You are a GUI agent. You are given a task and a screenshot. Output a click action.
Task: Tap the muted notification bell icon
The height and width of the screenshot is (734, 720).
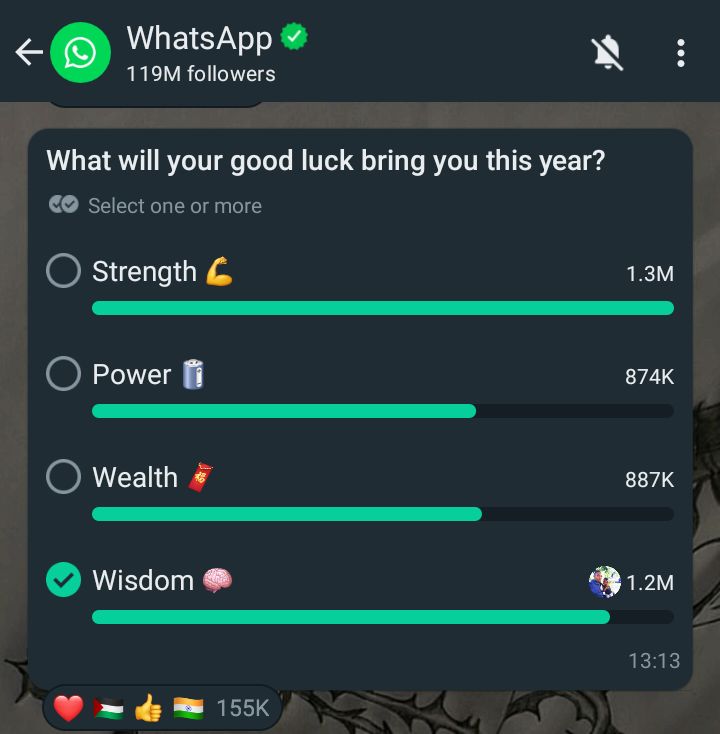[x=607, y=52]
